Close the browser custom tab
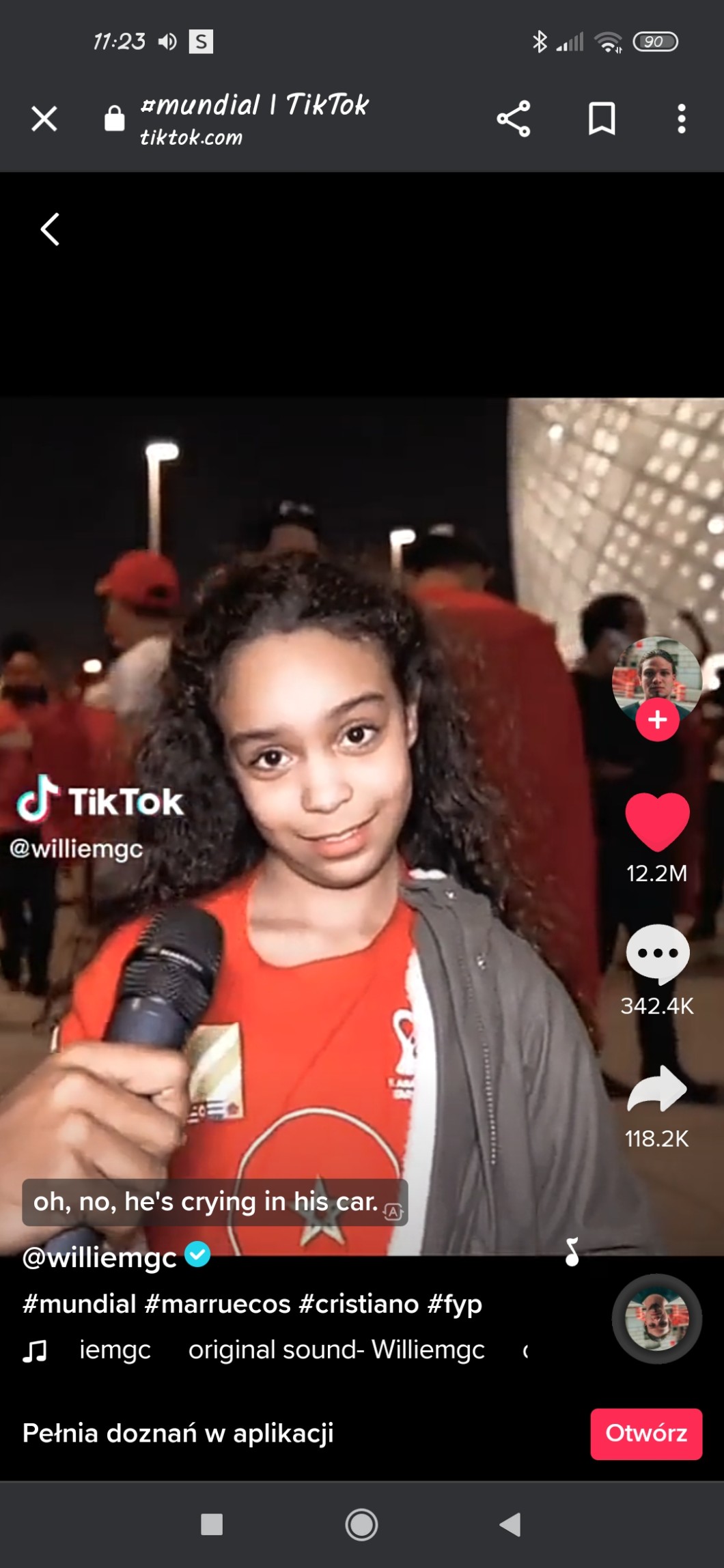 (44, 119)
